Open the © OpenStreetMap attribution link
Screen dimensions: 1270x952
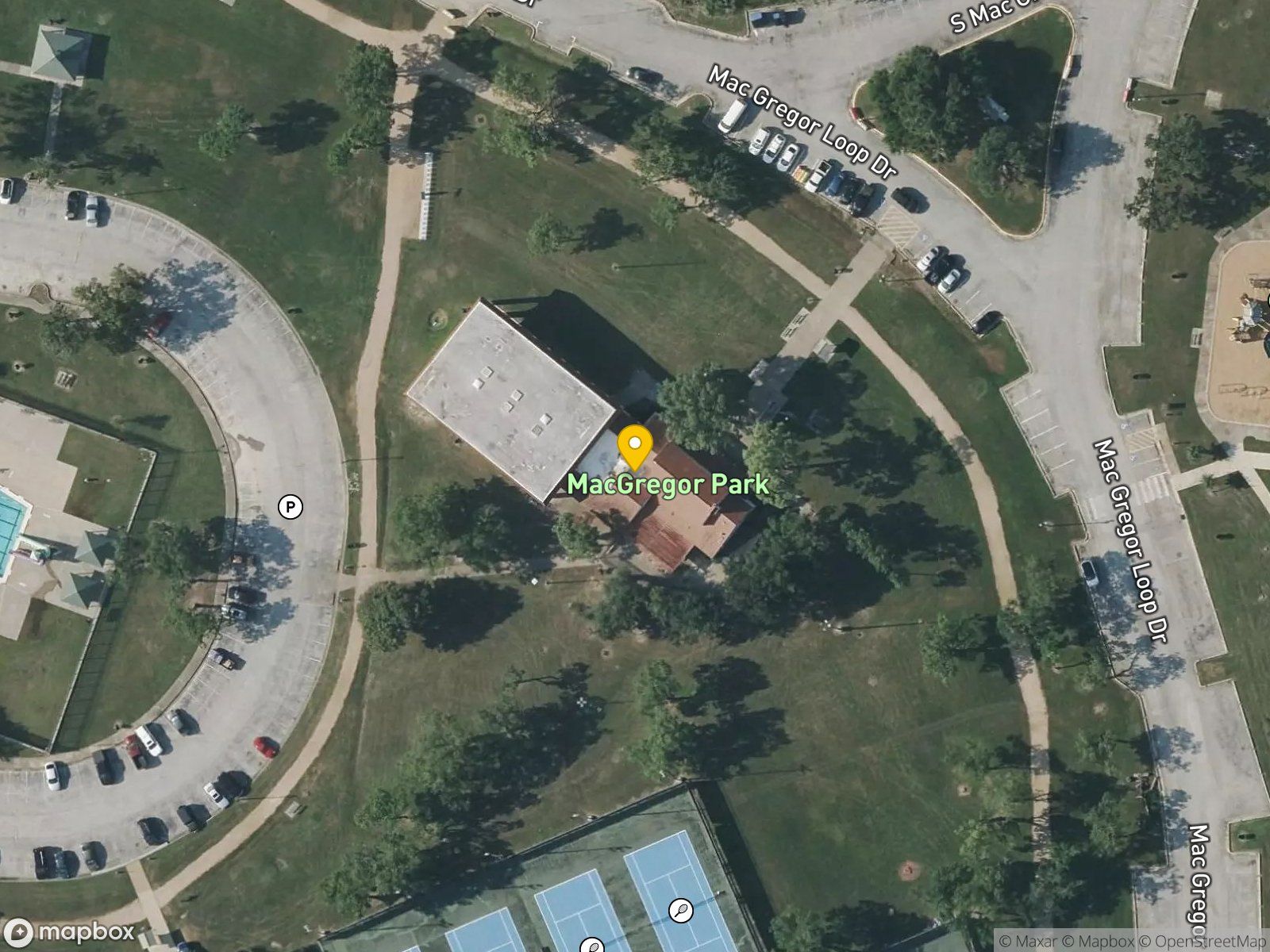[1203, 942]
